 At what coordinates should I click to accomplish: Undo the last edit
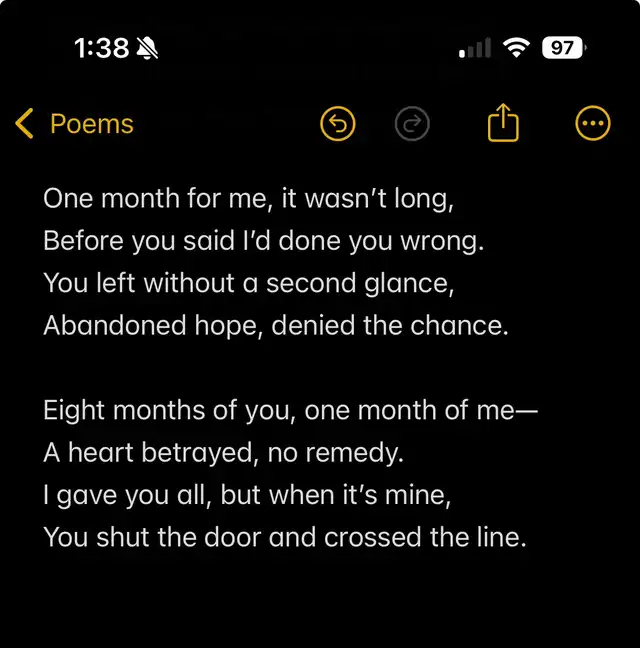coord(338,124)
